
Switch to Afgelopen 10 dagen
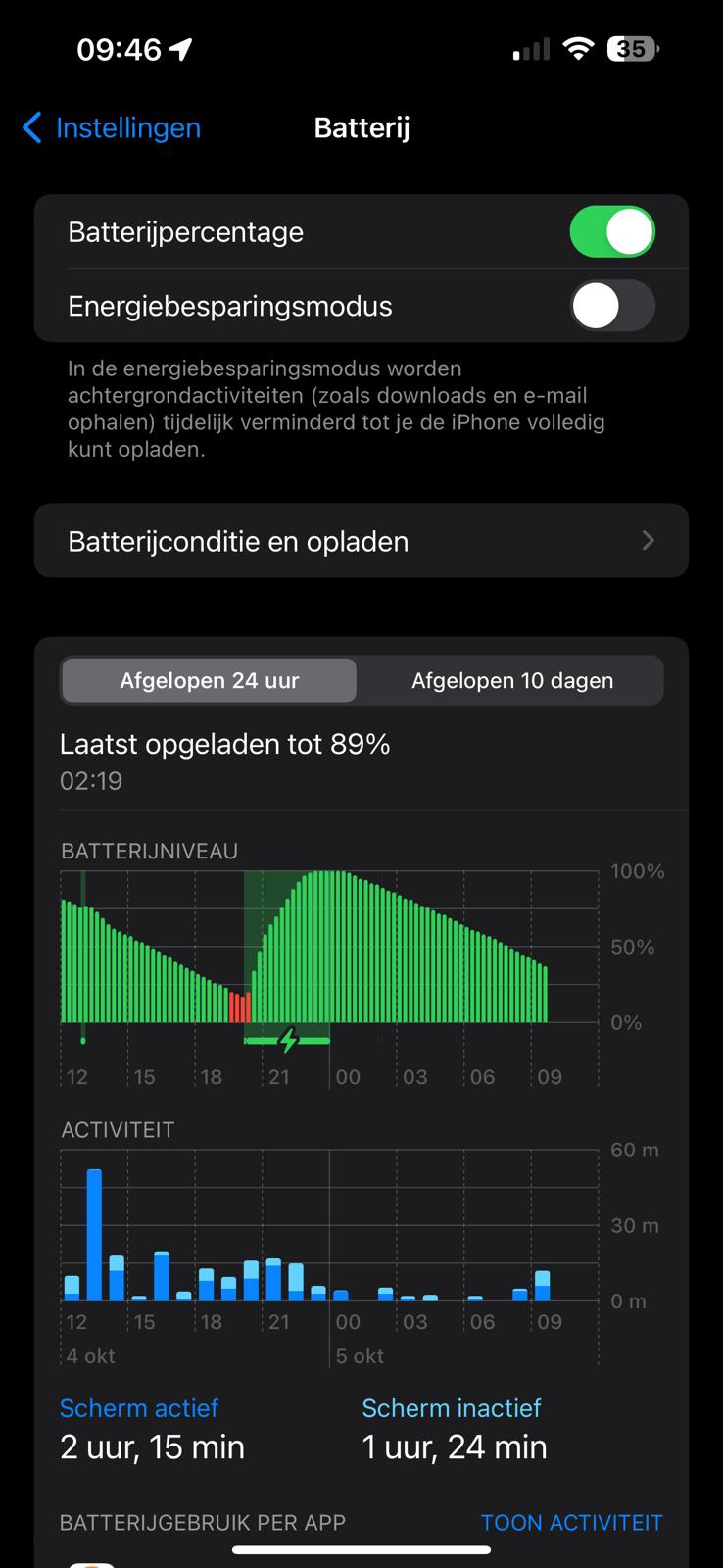pos(511,681)
